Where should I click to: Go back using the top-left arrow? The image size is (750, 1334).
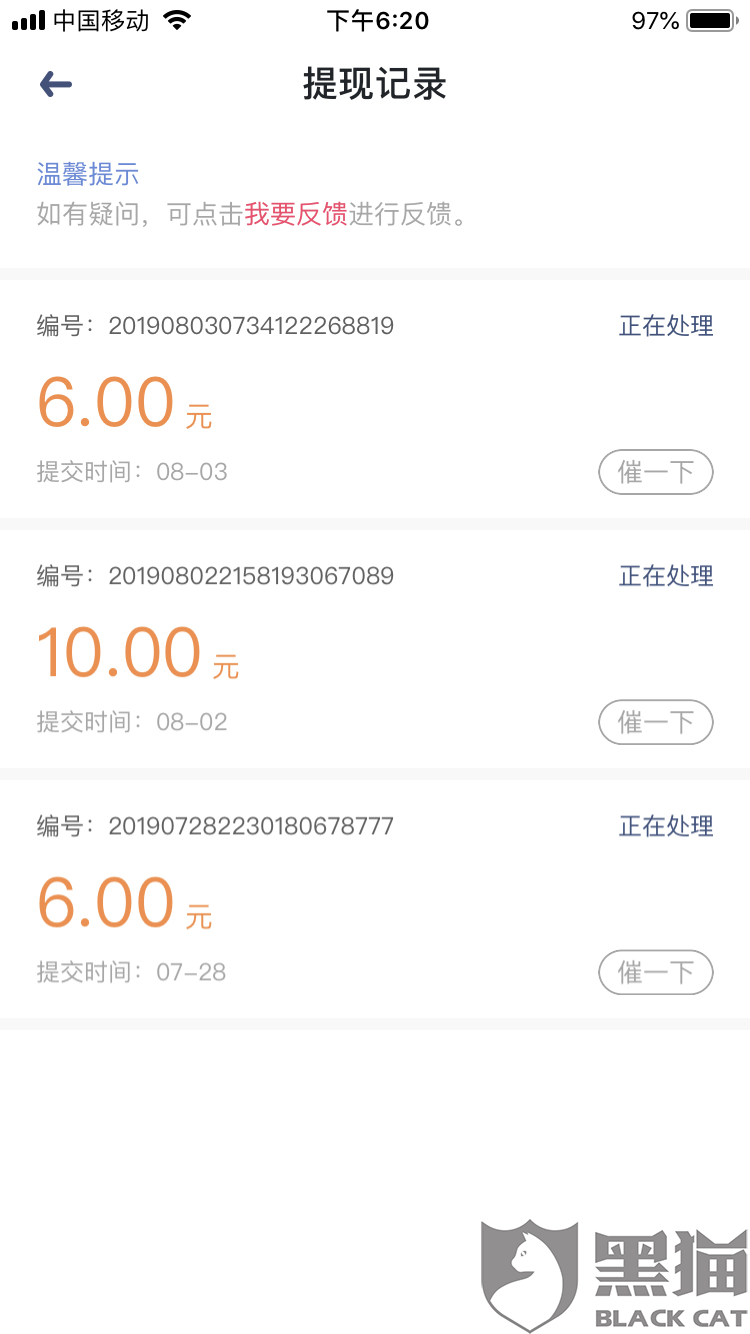pos(56,84)
